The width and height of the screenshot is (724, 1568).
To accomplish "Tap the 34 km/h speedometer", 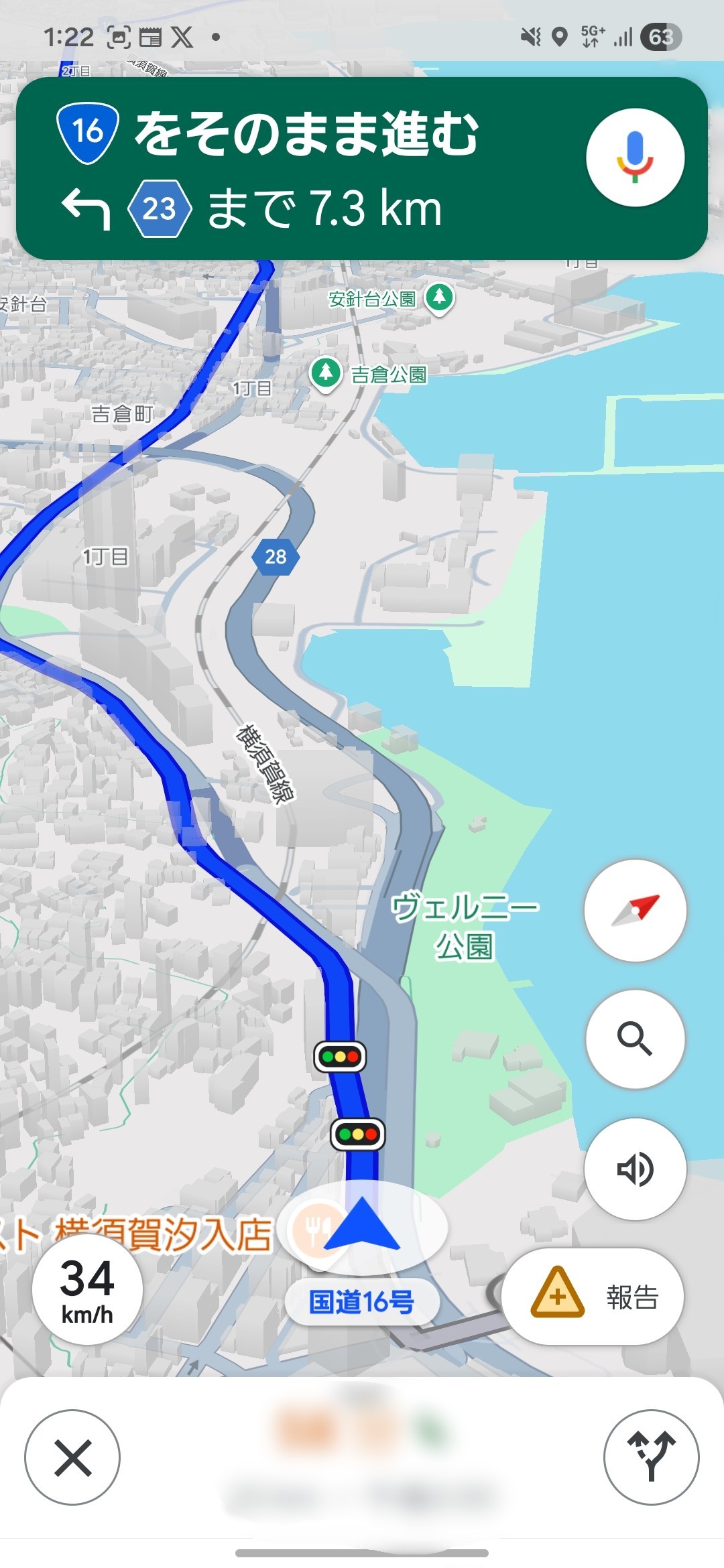I will [87, 1289].
